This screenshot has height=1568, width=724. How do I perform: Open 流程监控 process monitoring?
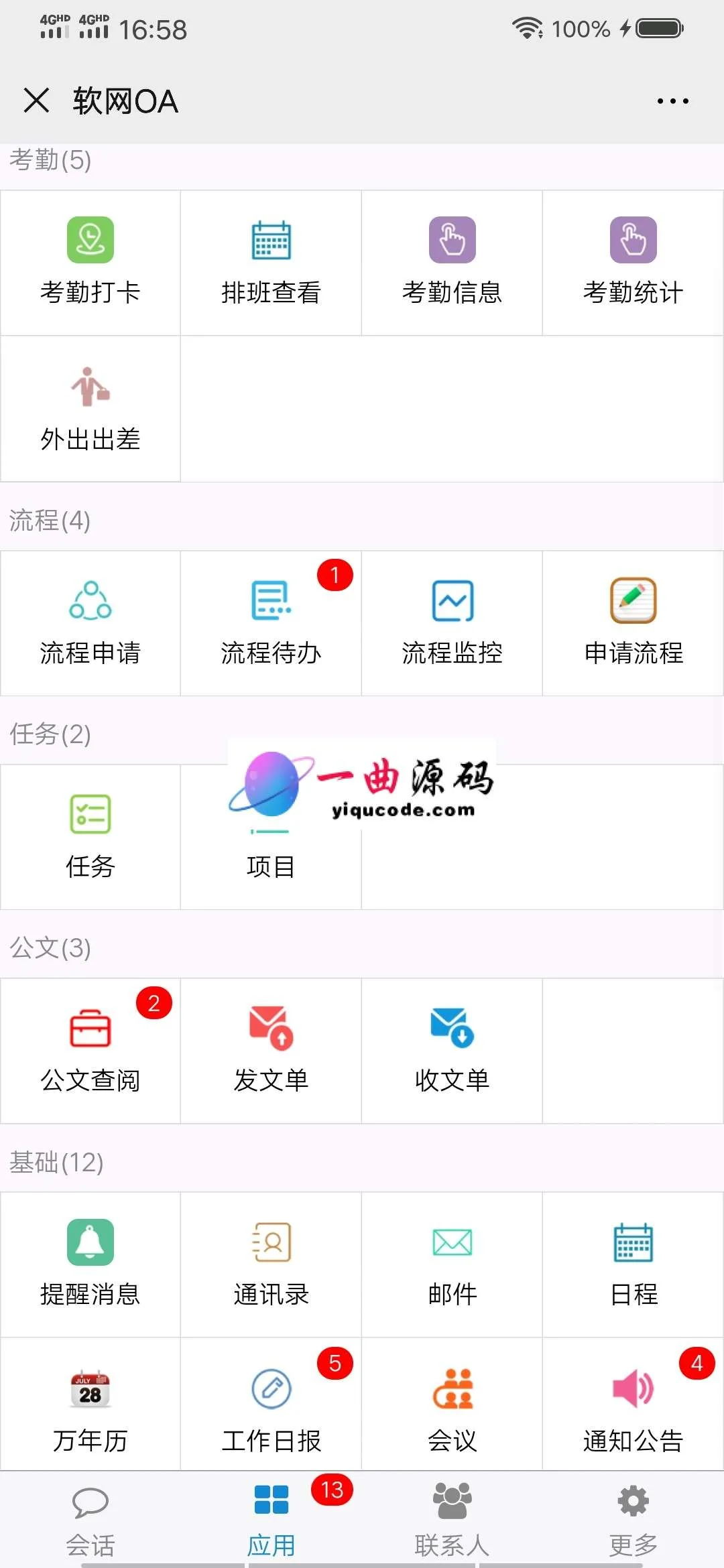pos(452,623)
